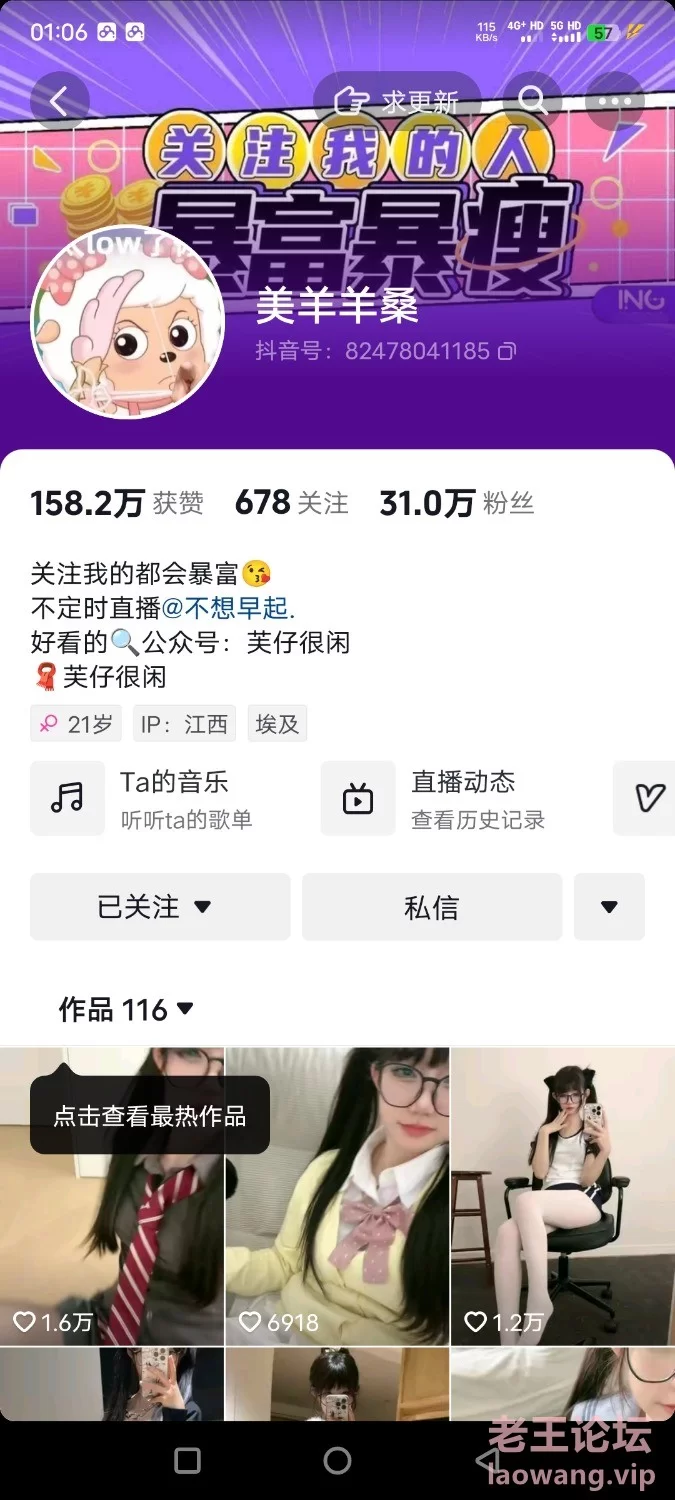Open search on this profile
The height and width of the screenshot is (1500, 675).
(x=532, y=100)
